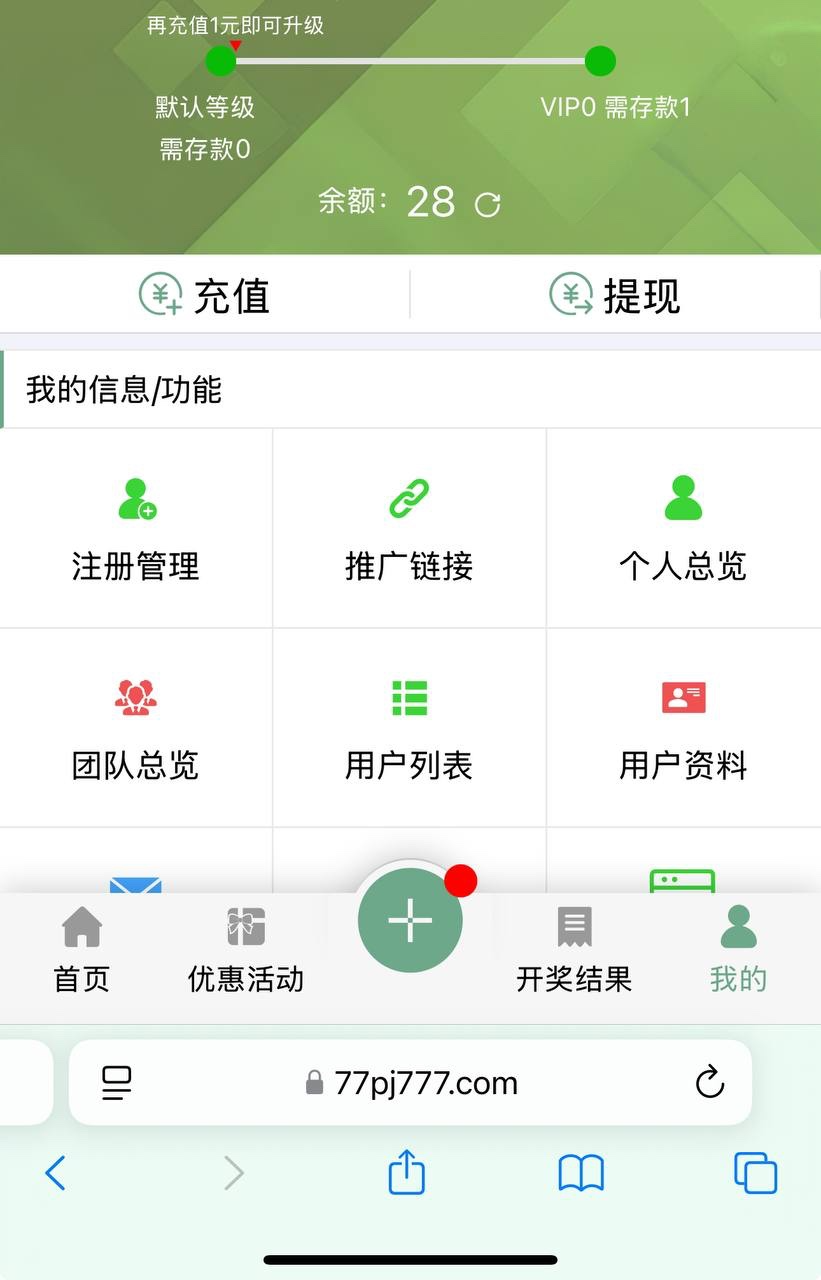Refresh the balance next to 余额
This screenshot has height=1280, width=821.
(487, 205)
